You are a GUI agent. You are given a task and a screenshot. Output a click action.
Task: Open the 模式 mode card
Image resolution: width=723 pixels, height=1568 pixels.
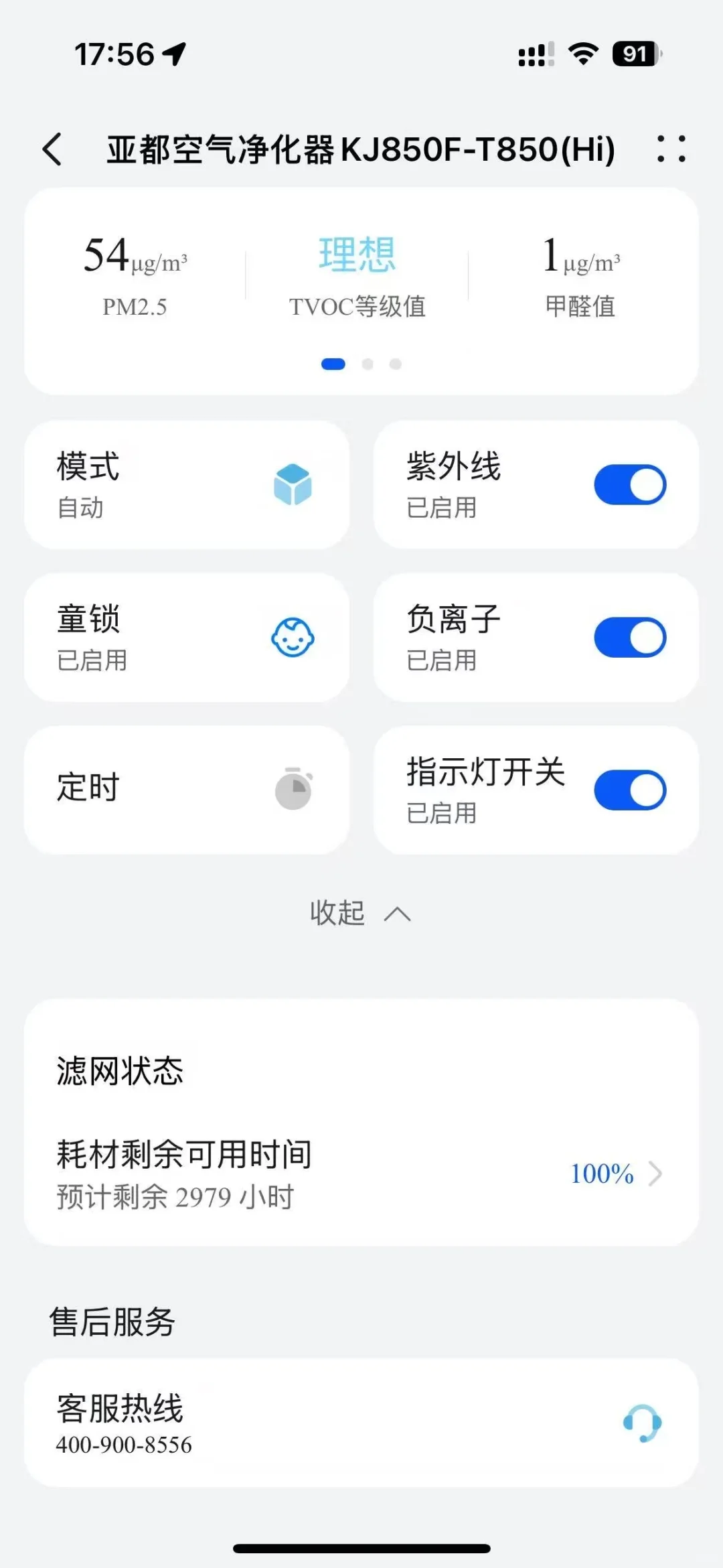click(186, 485)
